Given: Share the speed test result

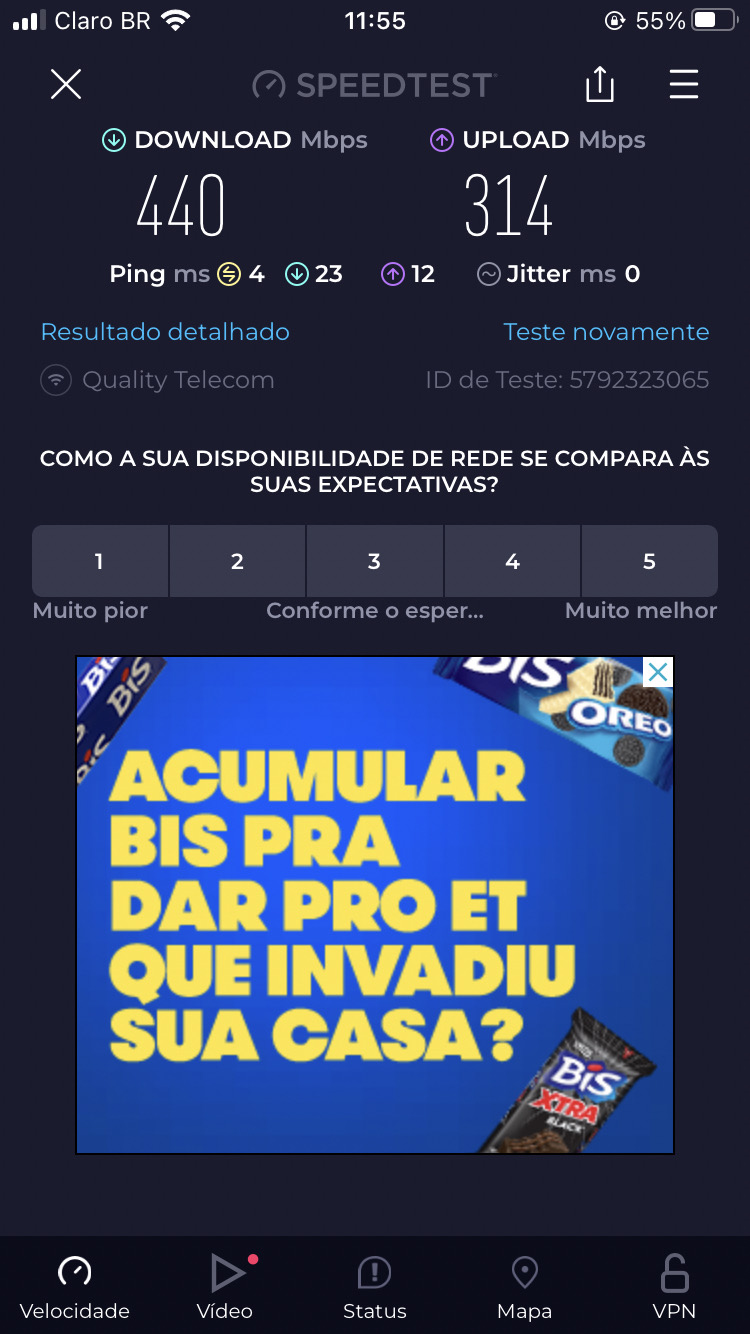Looking at the screenshot, I should pos(599,85).
